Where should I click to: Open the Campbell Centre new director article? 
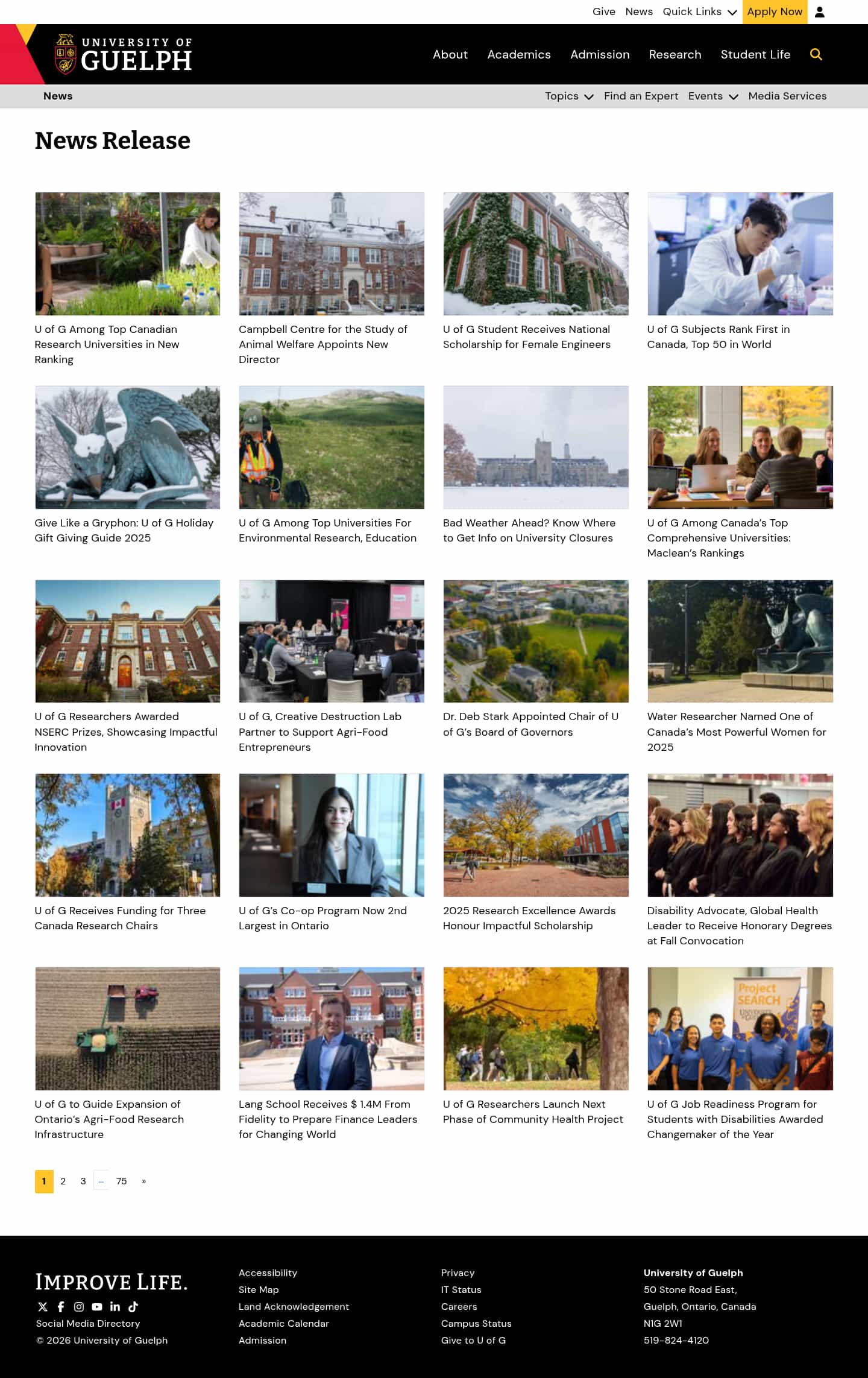(322, 344)
